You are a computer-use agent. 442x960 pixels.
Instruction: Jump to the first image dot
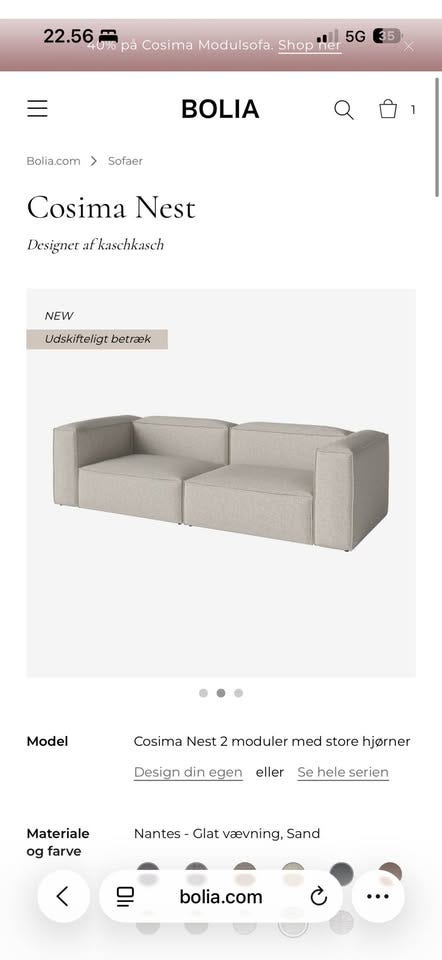click(x=203, y=693)
